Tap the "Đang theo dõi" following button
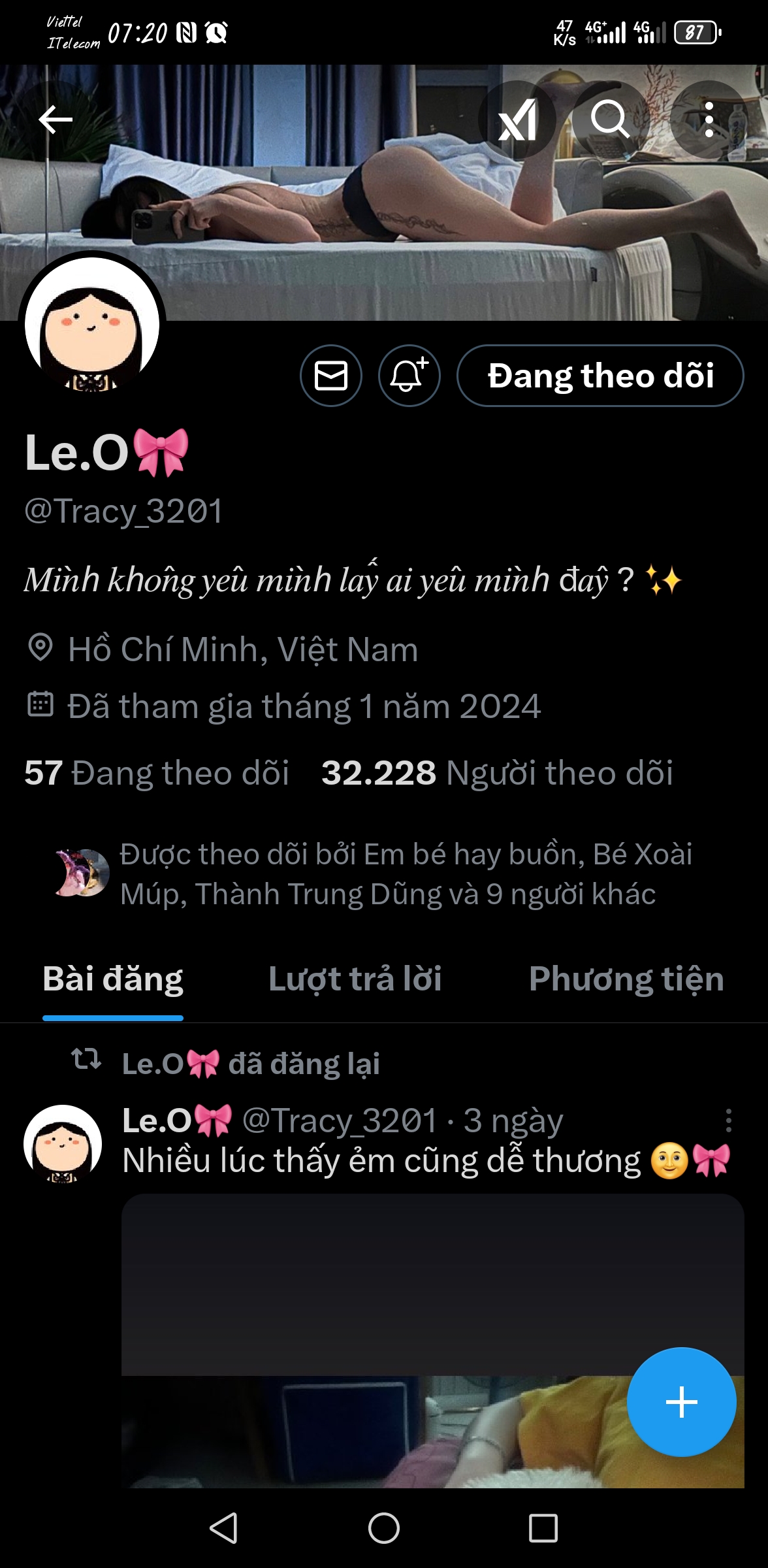768x1568 pixels. pos(600,376)
